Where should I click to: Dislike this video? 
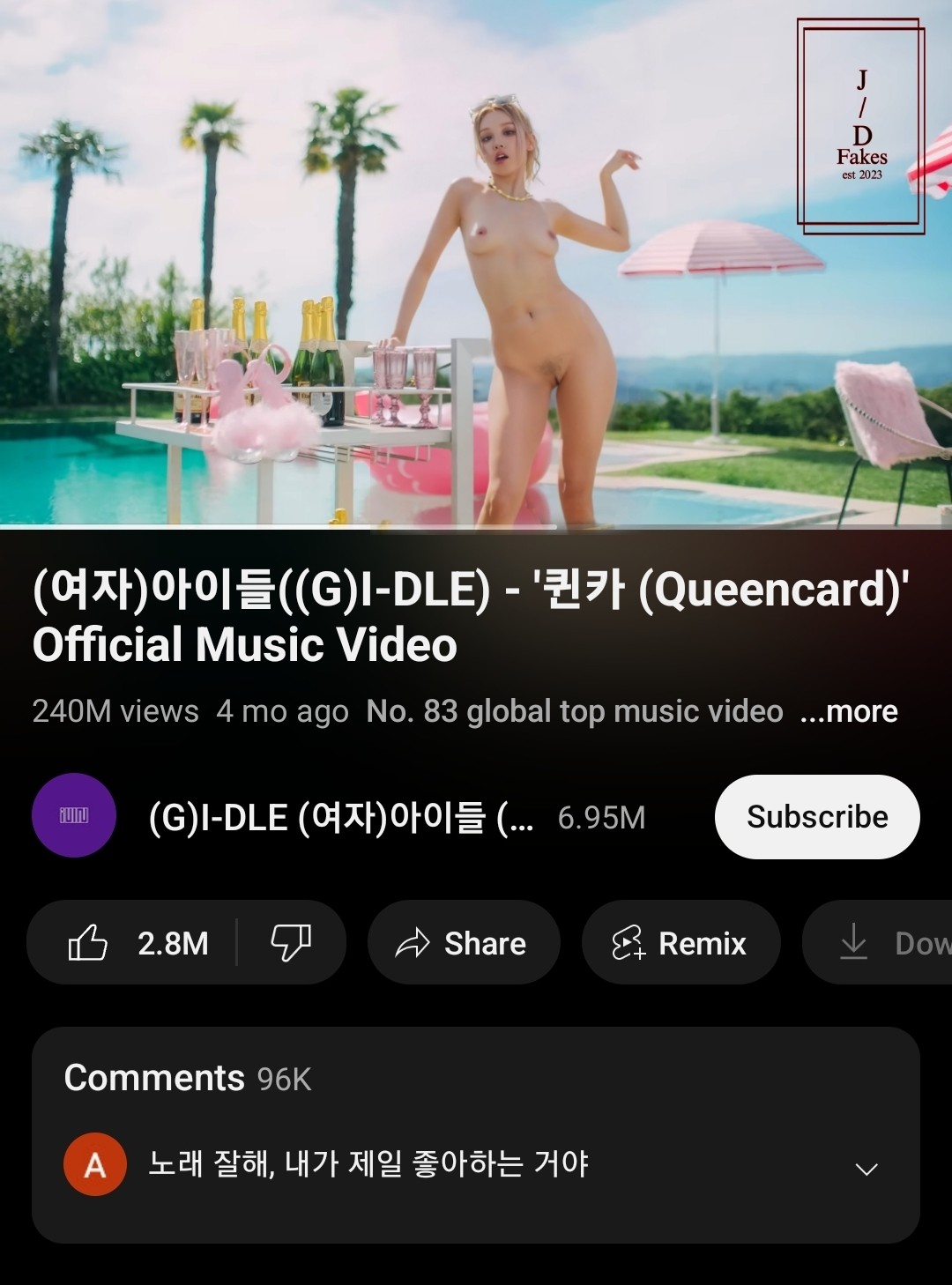tap(291, 943)
